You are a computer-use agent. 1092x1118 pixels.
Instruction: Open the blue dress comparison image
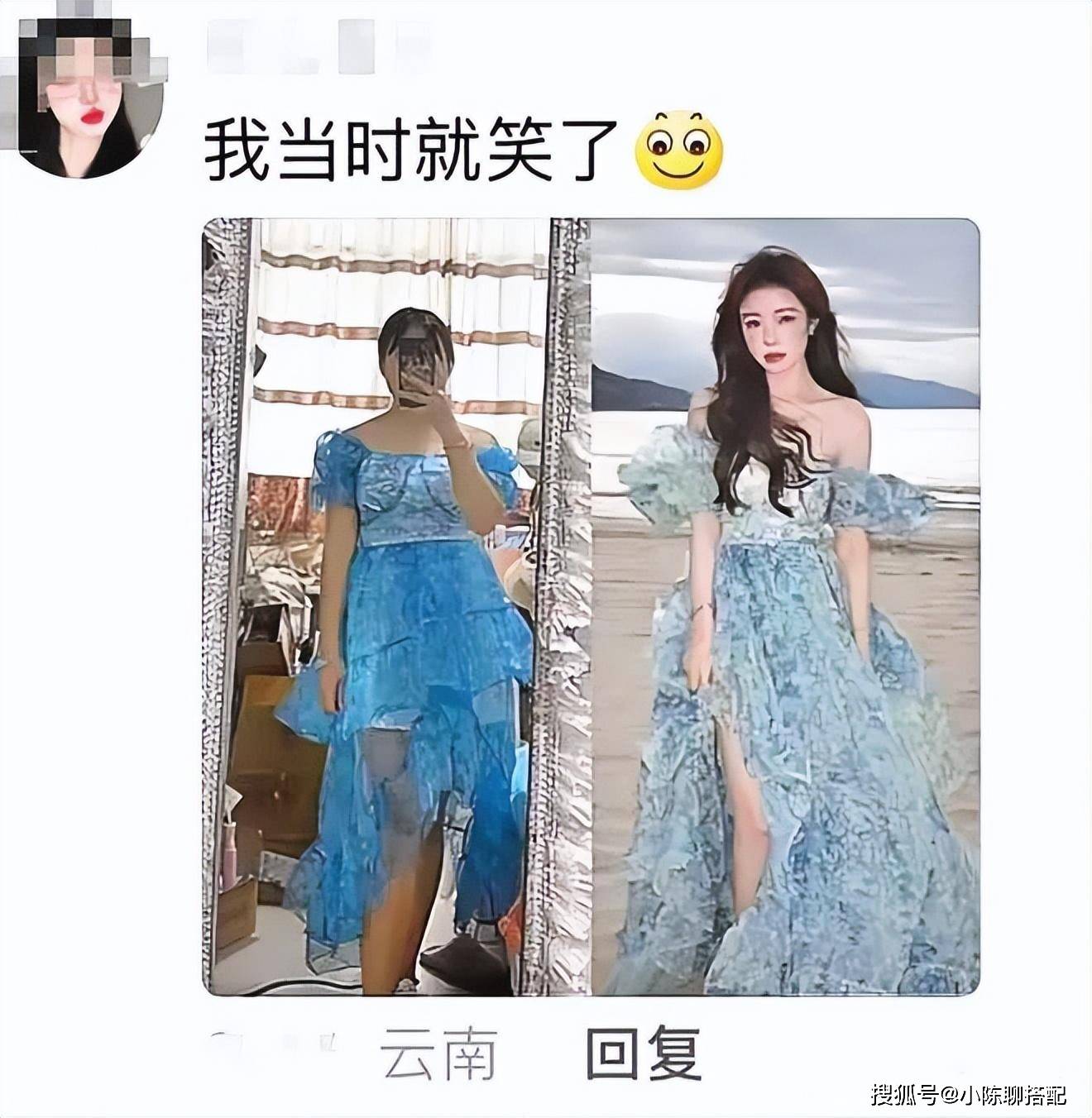pos(591,606)
